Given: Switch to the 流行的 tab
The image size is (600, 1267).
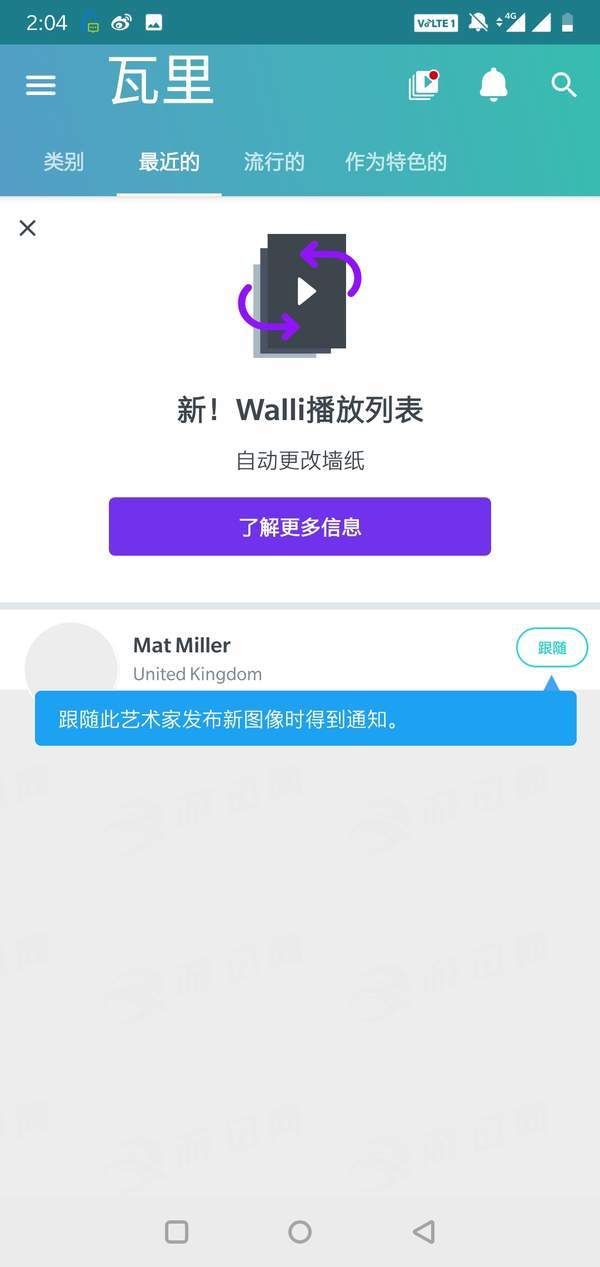Looking at the screenshot, I should click(x=274, y=162).
